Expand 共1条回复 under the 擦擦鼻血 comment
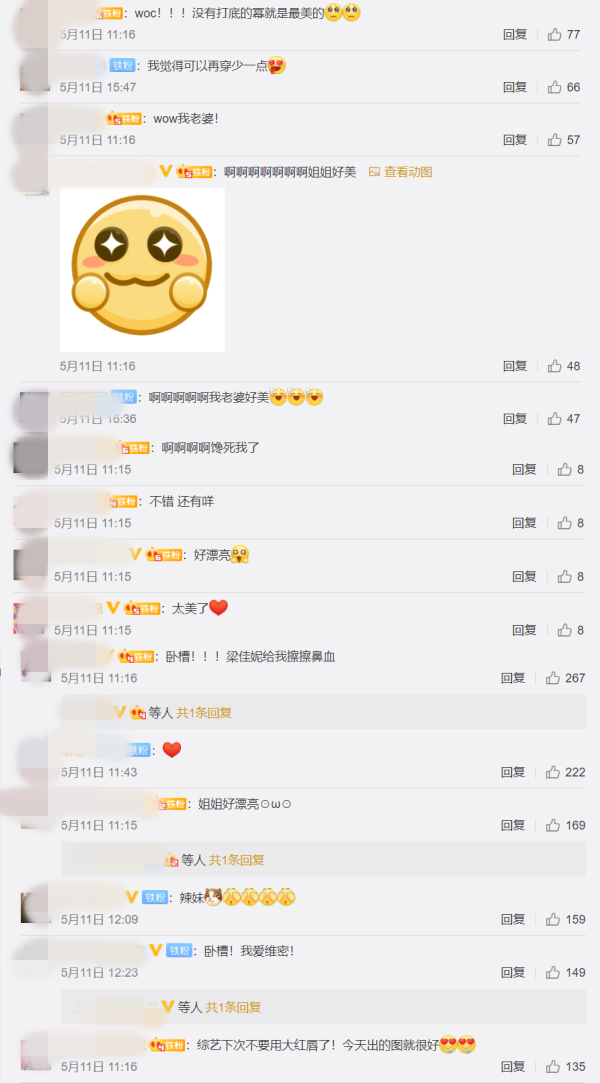Image resolution: width=600 pixels, height=1083 pixels. click(x=204, y=713)
